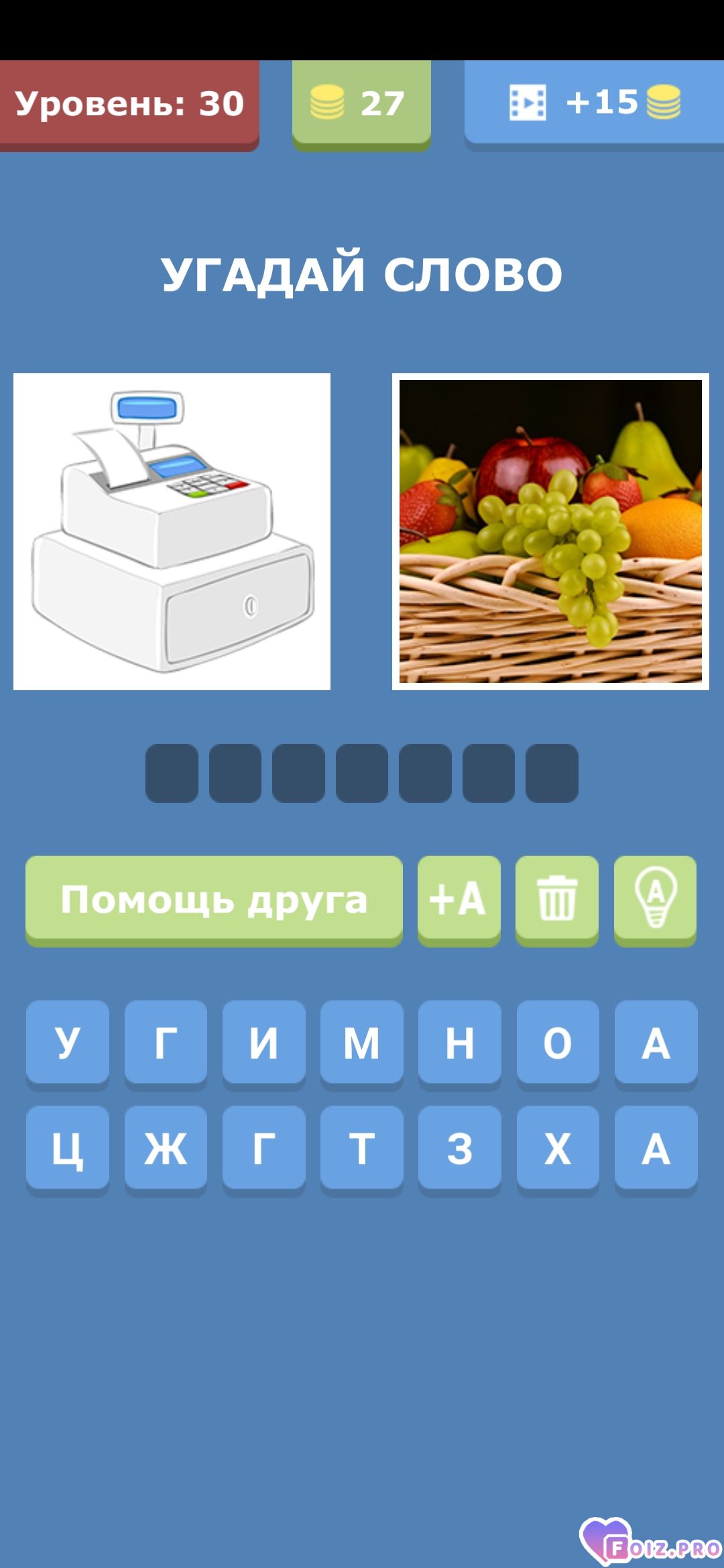
Task: Watch video for +15 coins
Action: pyautogui.click(x=594, y=103)
